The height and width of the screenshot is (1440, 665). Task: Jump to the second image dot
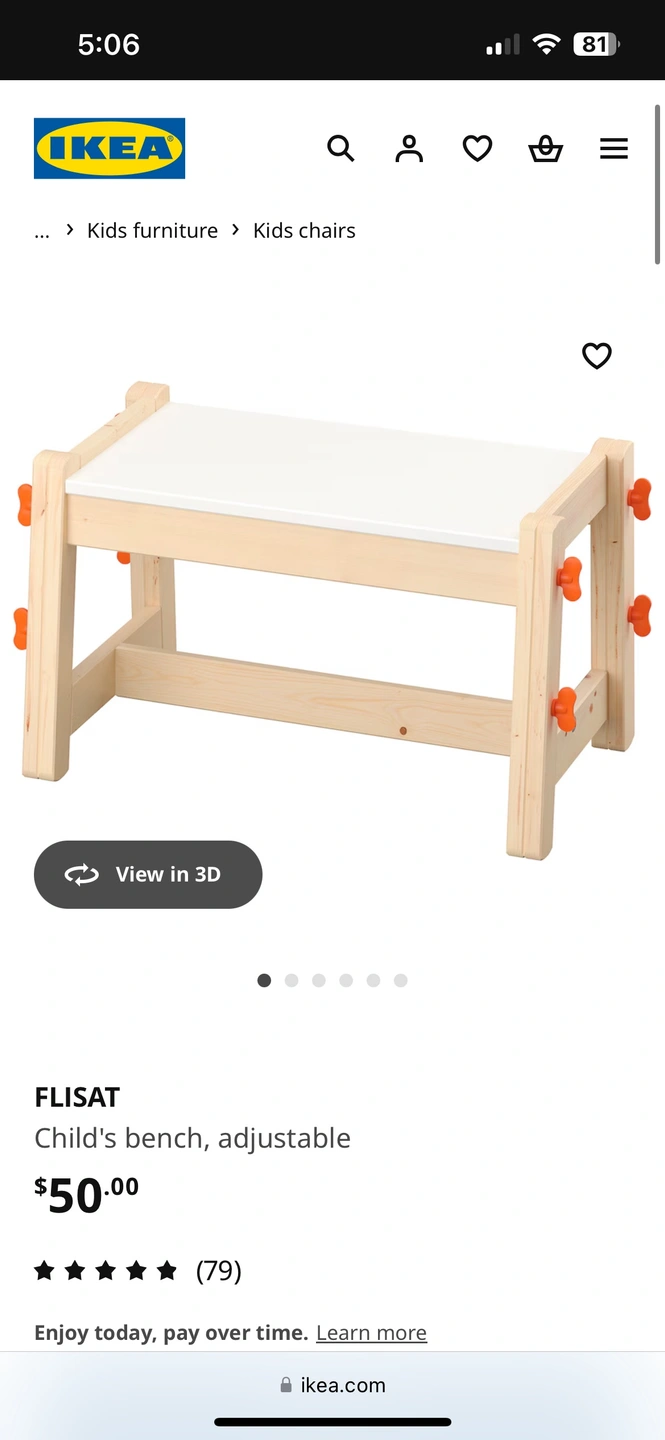(291, 980)
